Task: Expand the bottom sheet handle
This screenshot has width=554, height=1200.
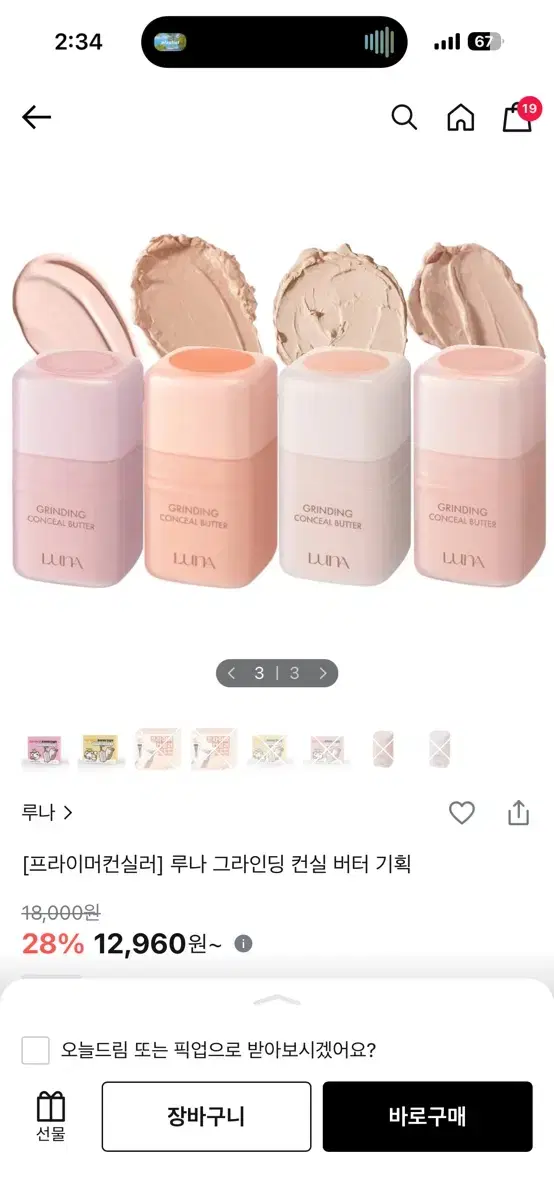Action: (x=277, y=999)
